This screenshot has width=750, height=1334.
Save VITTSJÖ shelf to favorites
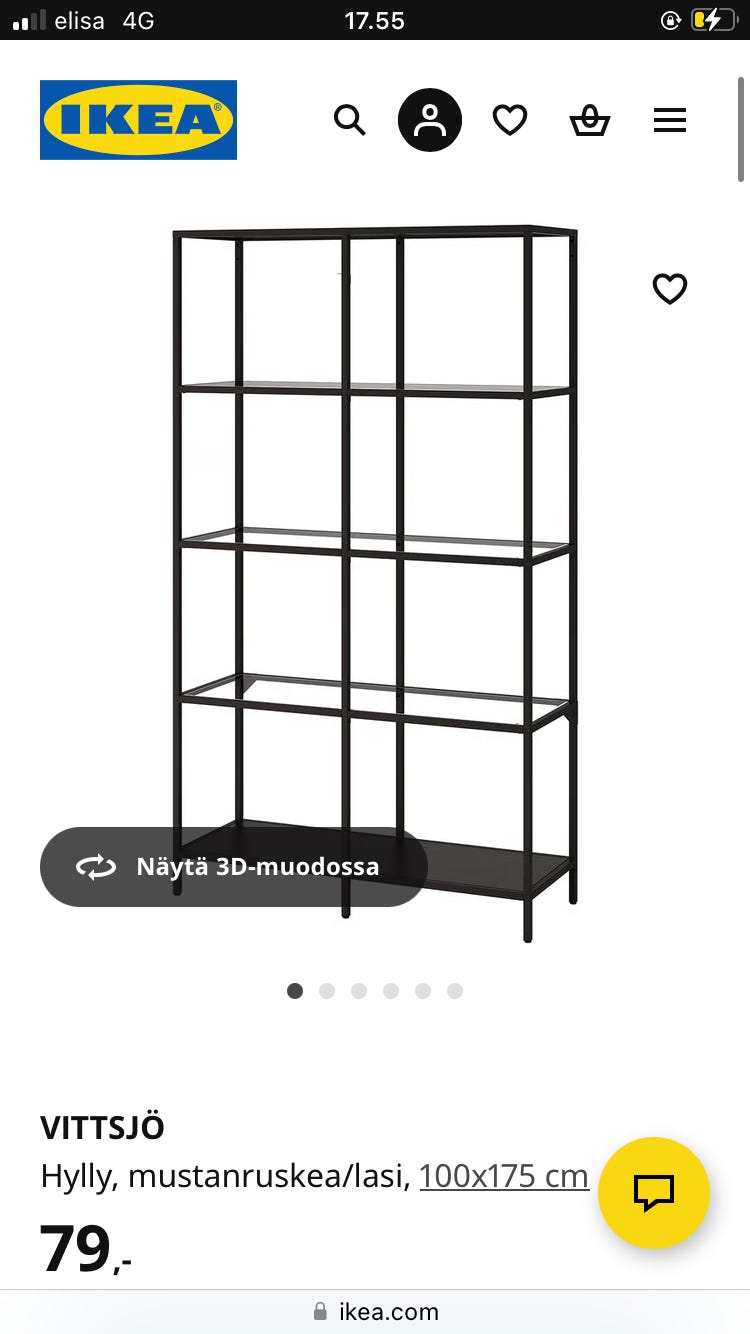pyautogui.click(x=670, y=289)
